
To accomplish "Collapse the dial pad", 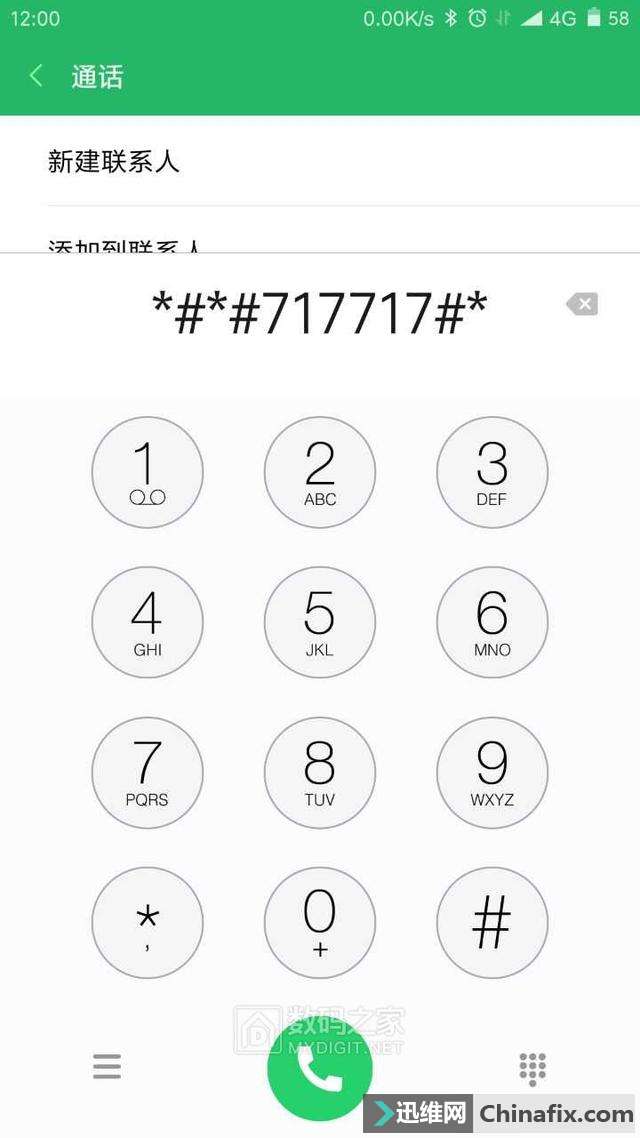I will click(x=533, y=1068).
